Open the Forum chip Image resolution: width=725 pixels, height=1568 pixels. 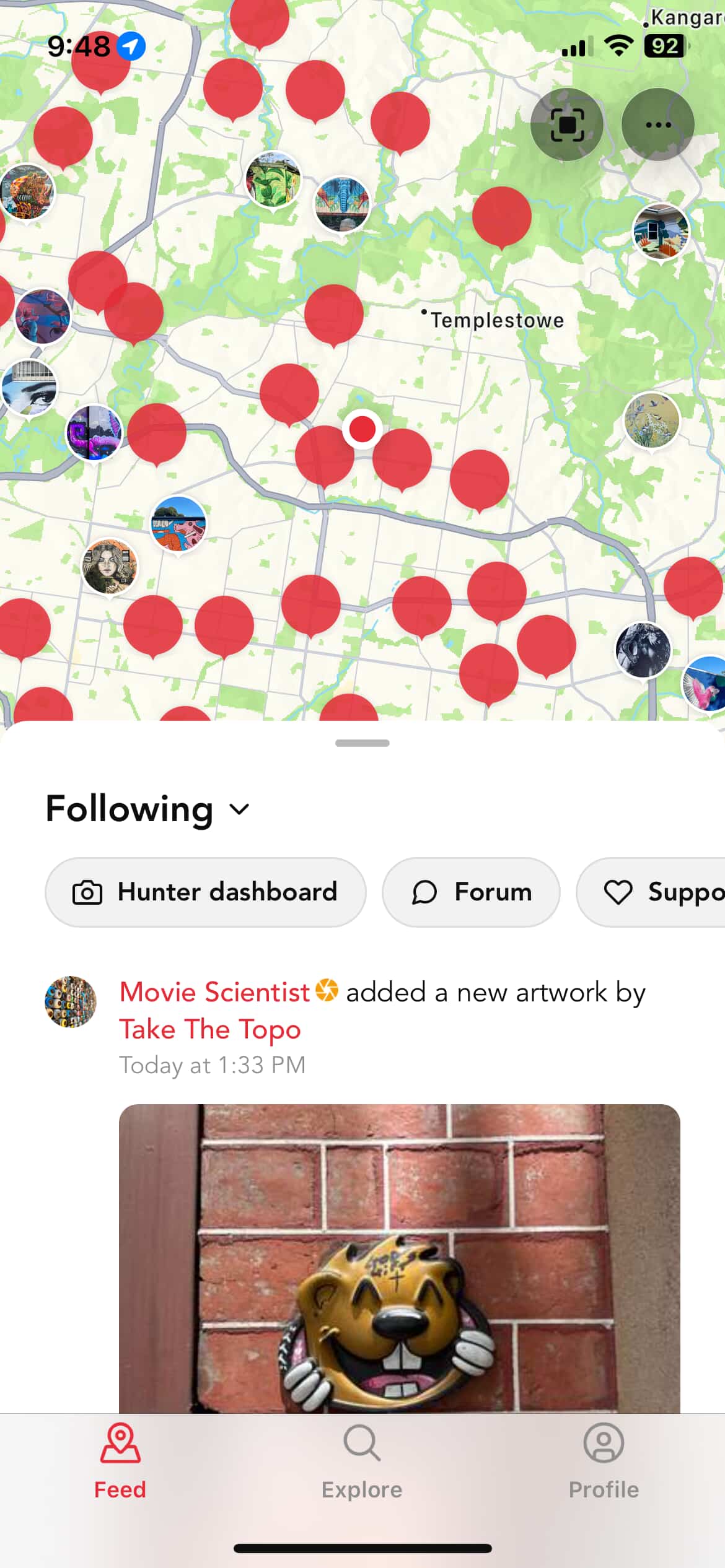tap(471, 892)
